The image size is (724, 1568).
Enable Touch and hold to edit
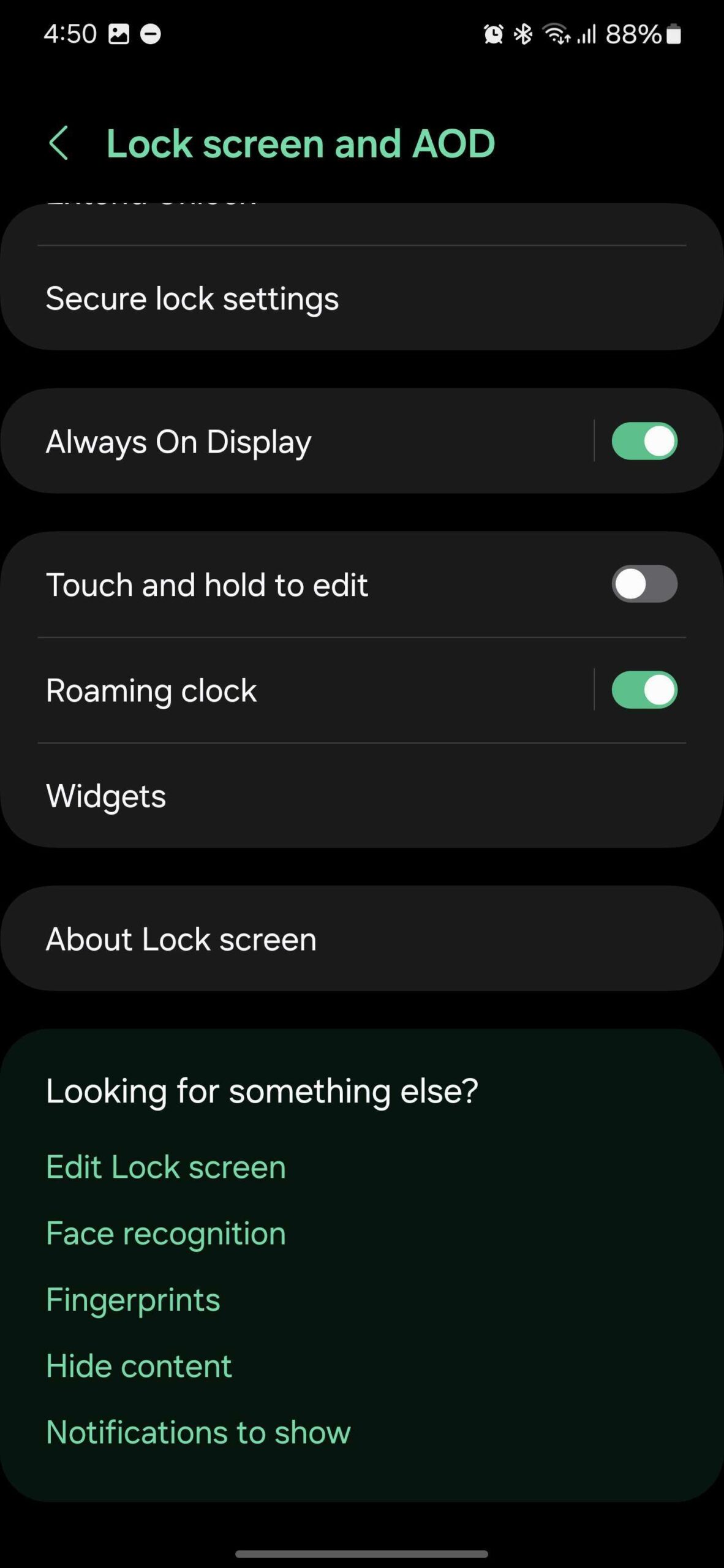[644, 584]
